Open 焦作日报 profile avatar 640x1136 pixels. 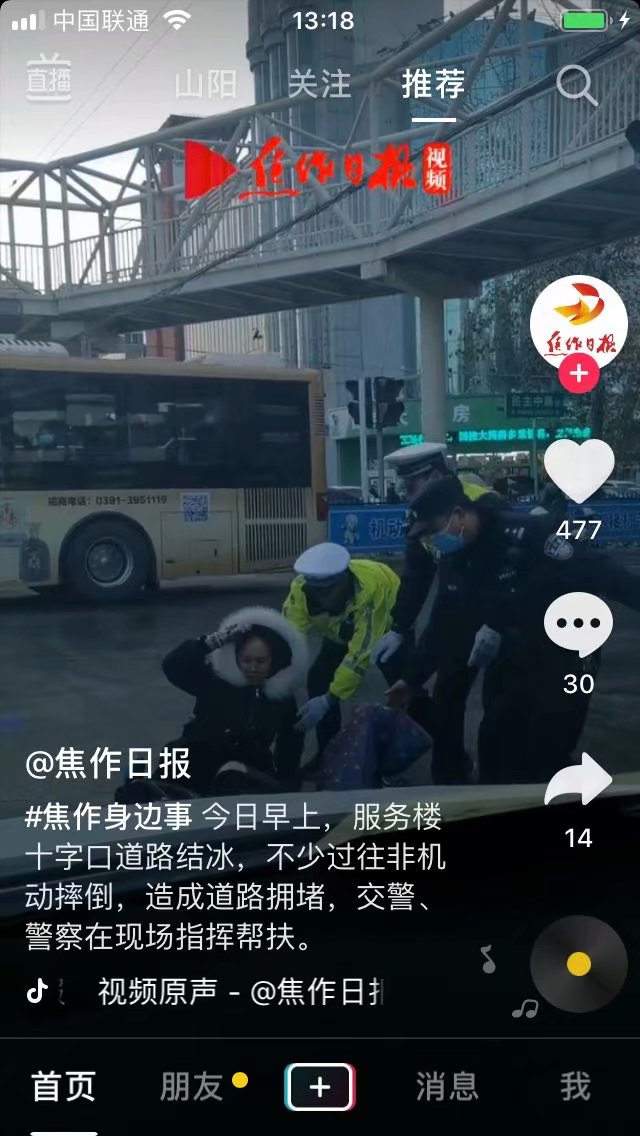pos(578,323)
